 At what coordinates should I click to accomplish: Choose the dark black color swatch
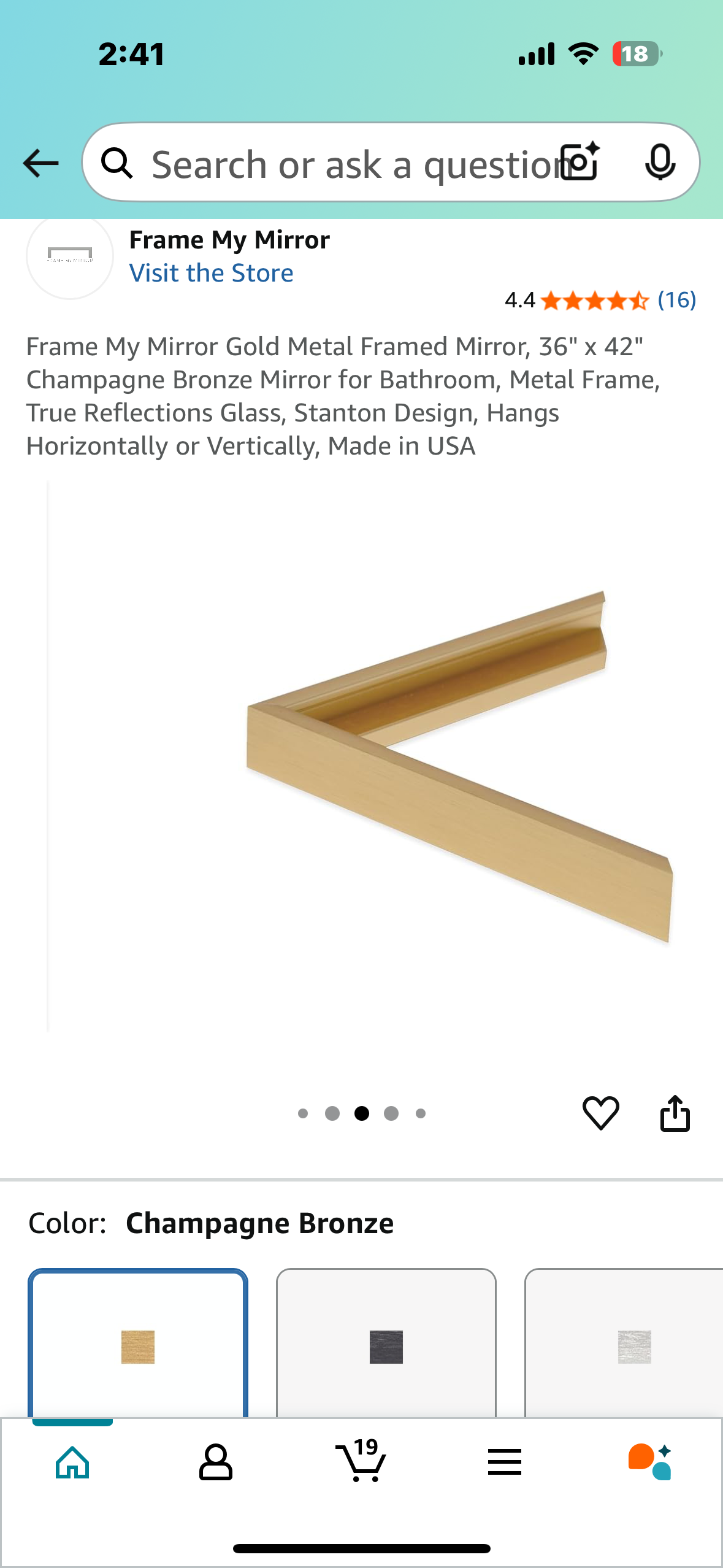tap(386, 1346)
